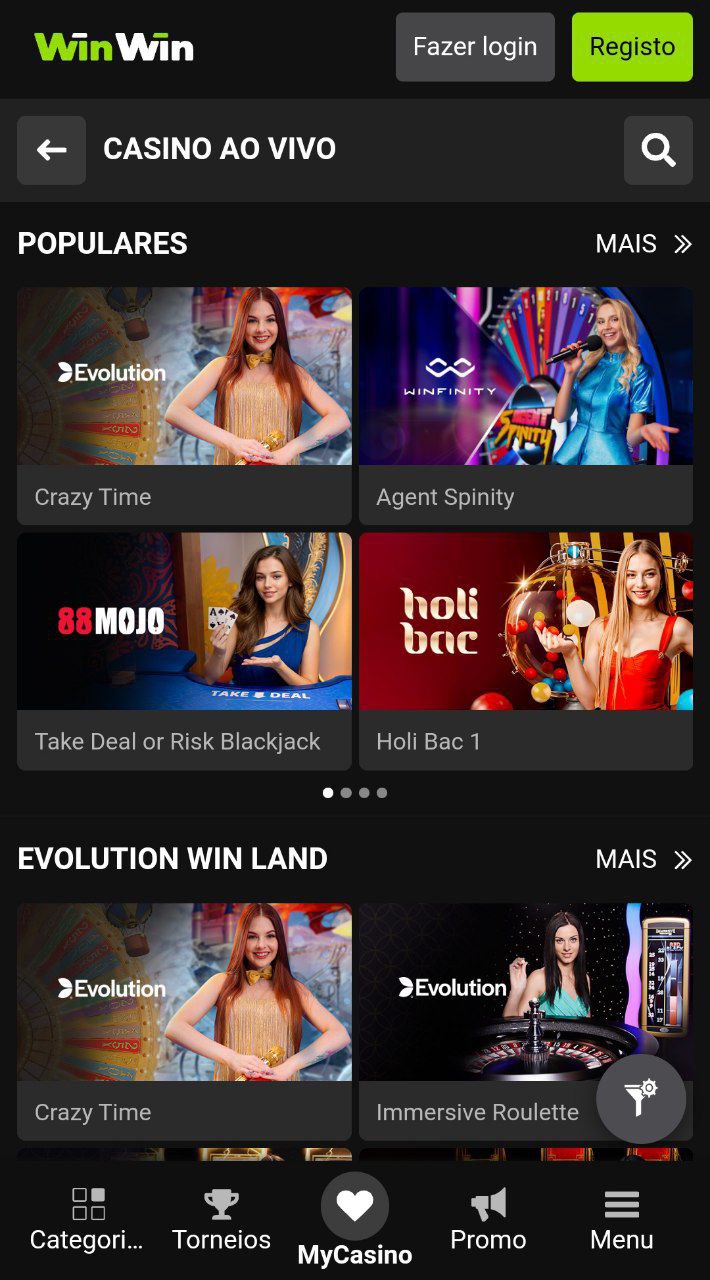Show more in Evolution Win Land
Image resolution: width=710 pixels, height=1280 pixels.
(643, 859)
